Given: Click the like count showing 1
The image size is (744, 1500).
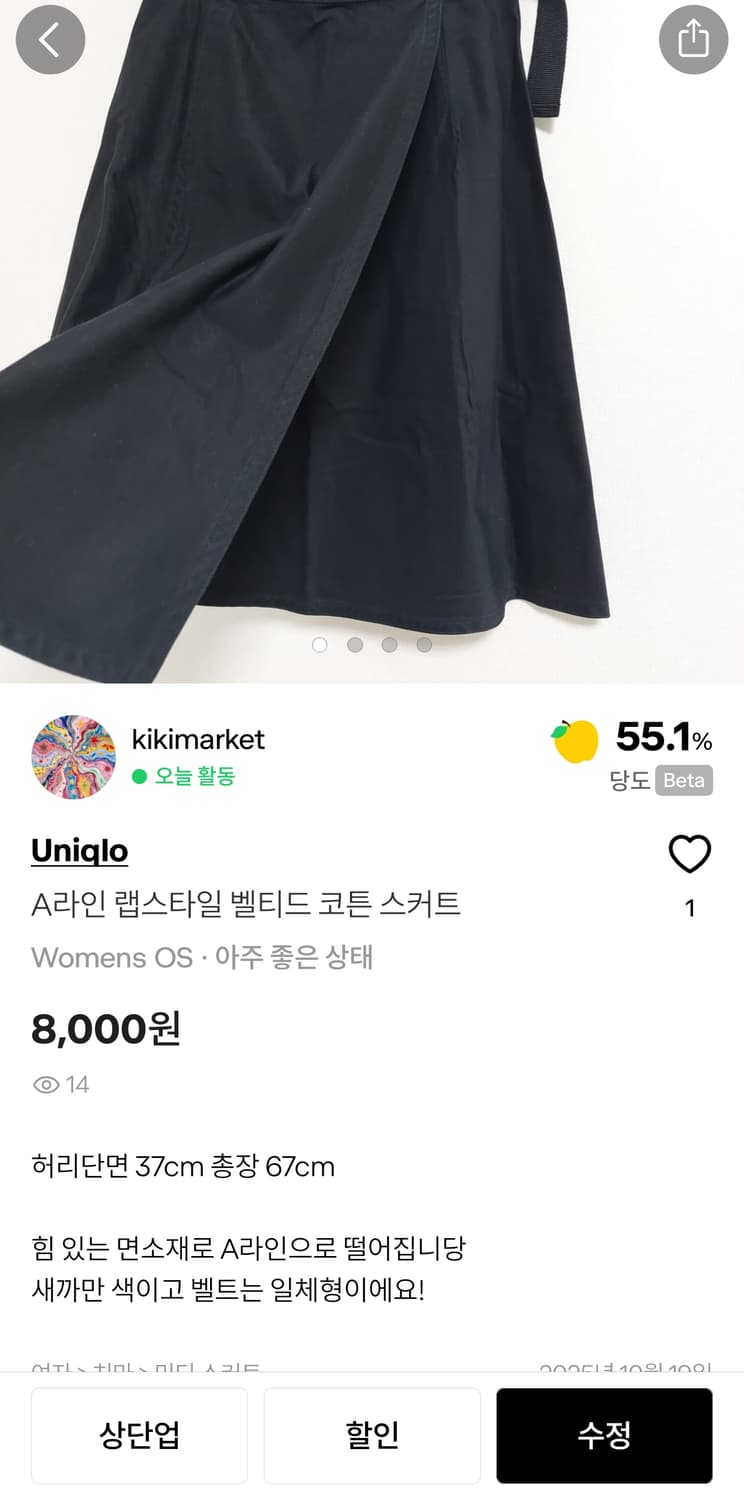Looking at the screenshot, I should (691, 908).
